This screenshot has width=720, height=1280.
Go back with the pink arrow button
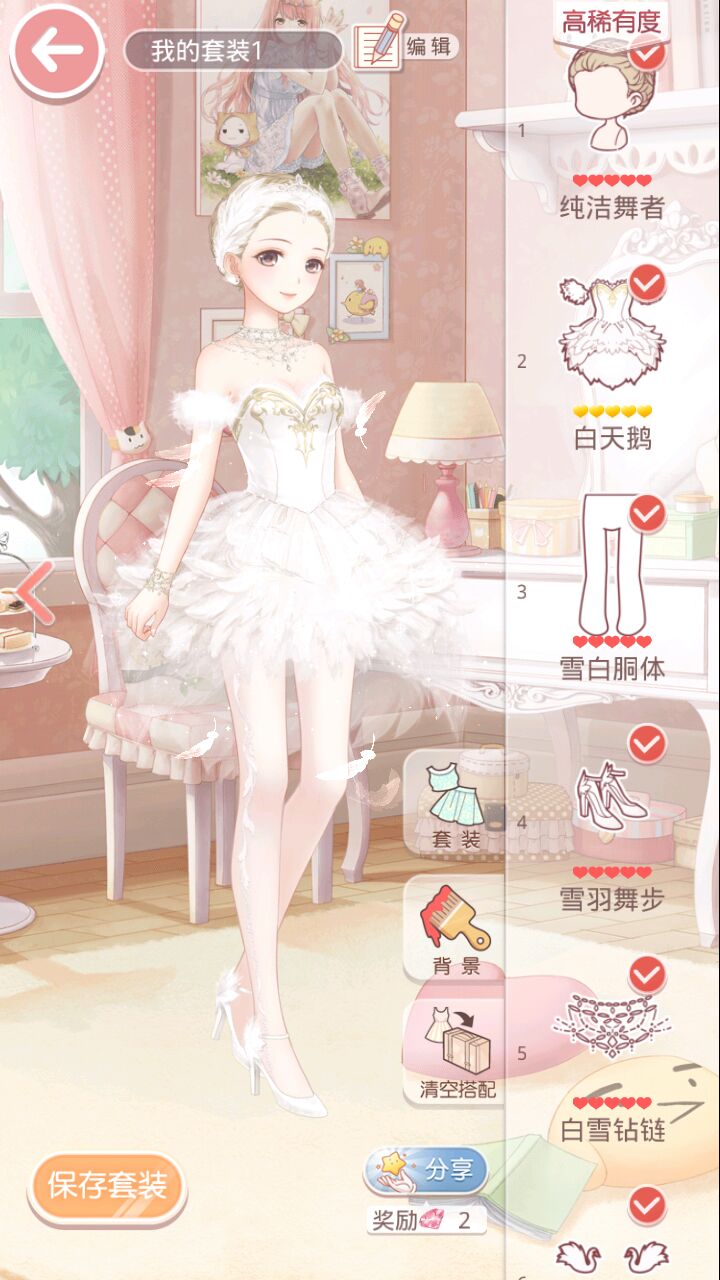pos(55,52)
